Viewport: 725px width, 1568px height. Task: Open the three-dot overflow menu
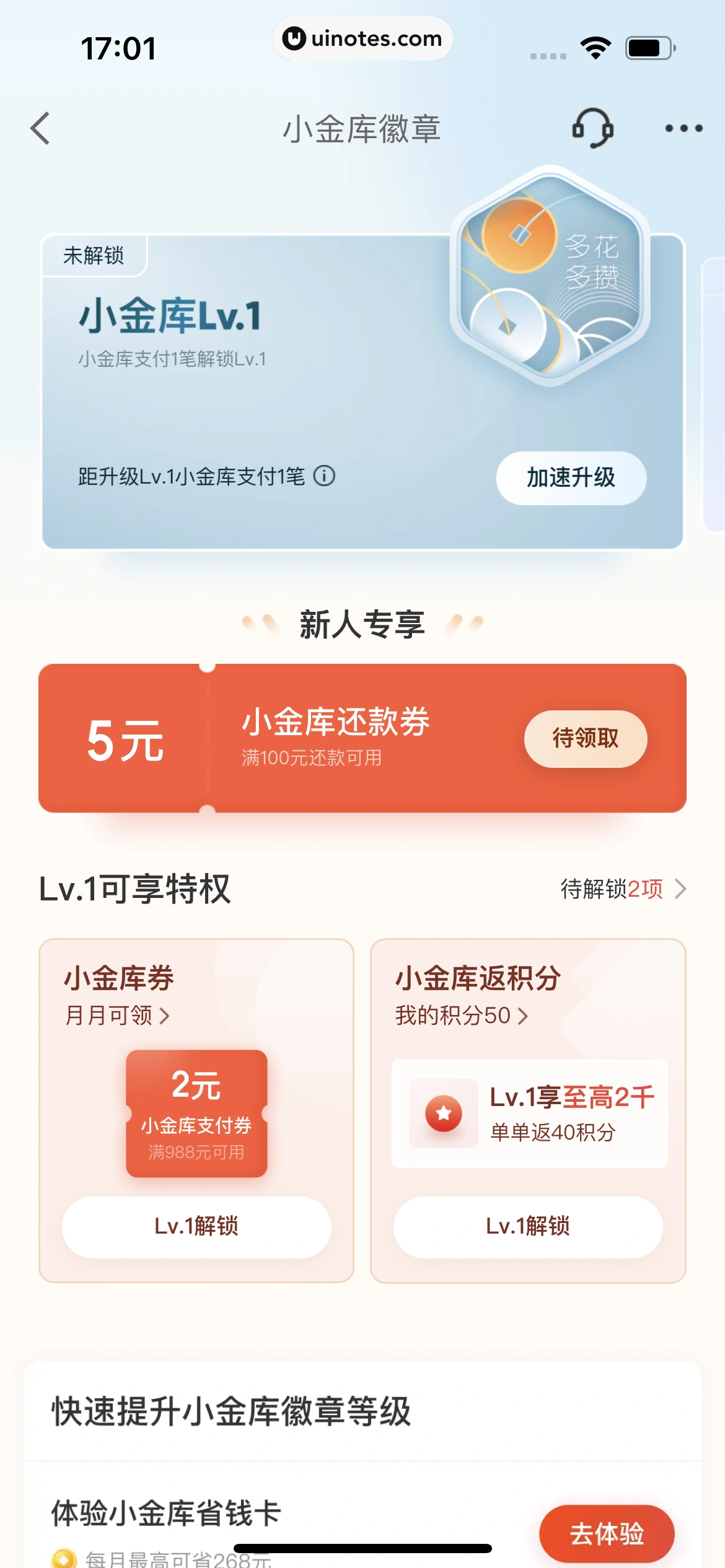[683, 128]
